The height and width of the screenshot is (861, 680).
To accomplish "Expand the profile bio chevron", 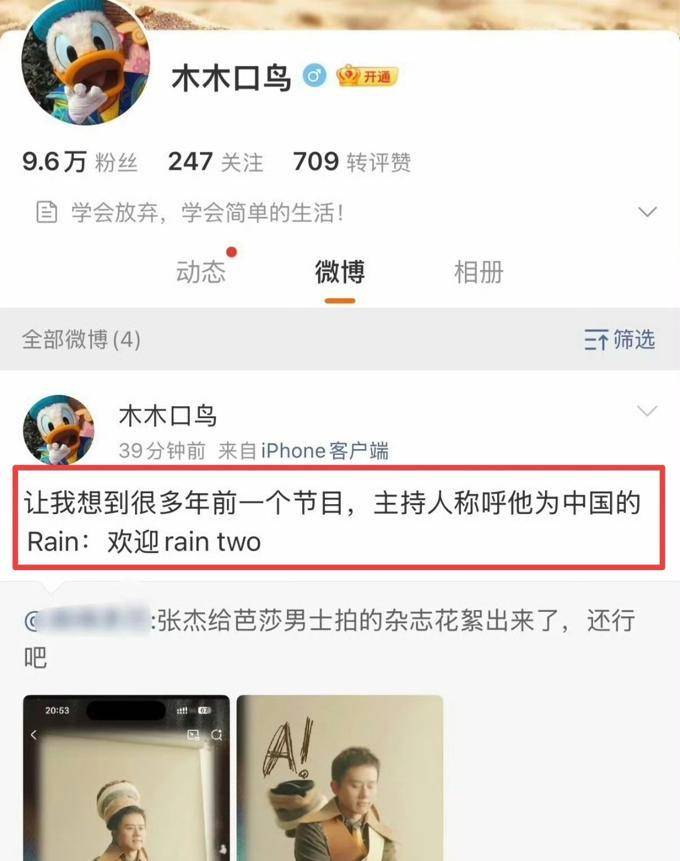I will click(647, 212).
